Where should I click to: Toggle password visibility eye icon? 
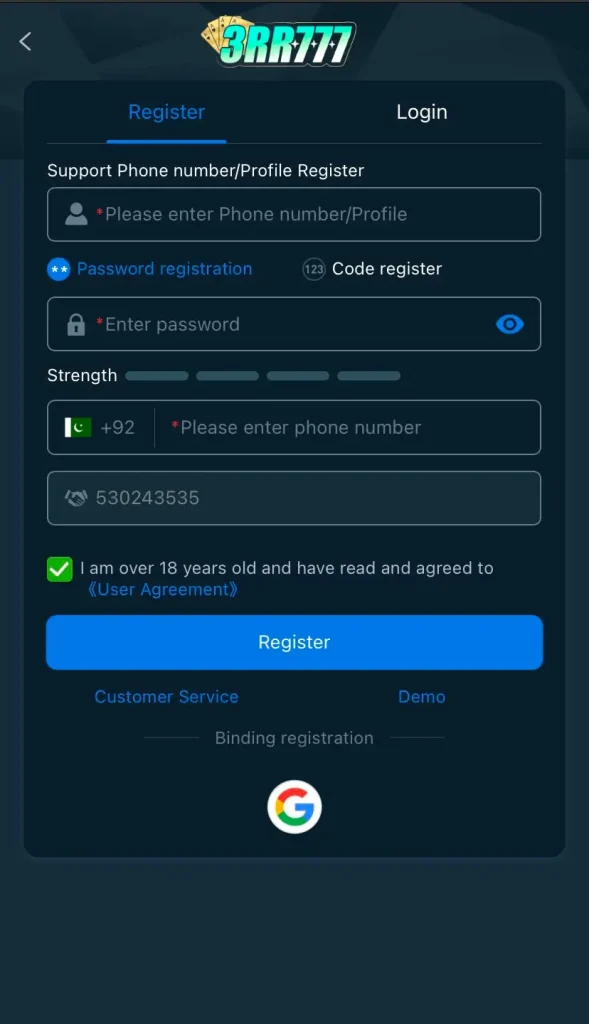pos(509,324)
